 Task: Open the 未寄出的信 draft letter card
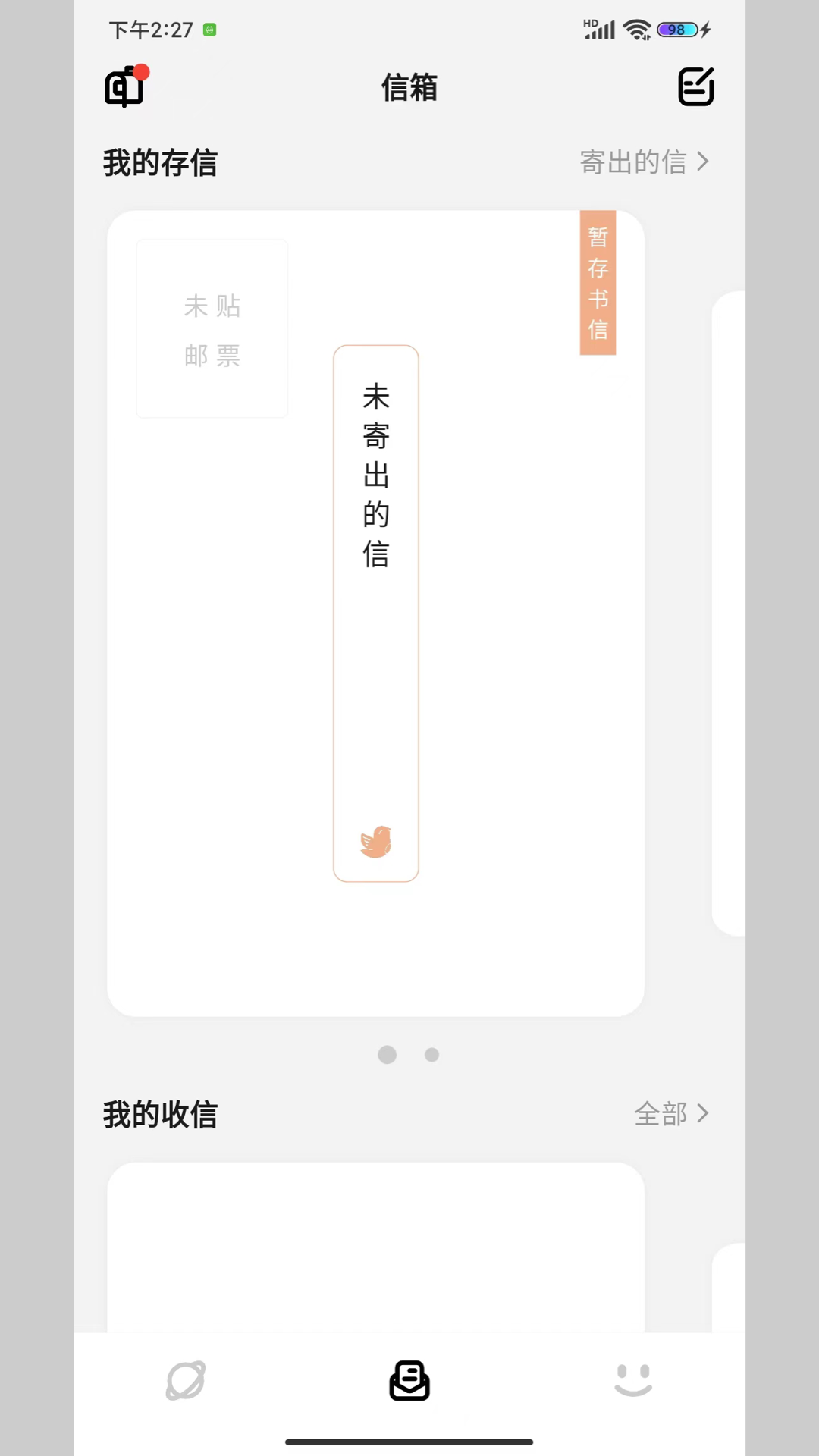tap(376, 613)
